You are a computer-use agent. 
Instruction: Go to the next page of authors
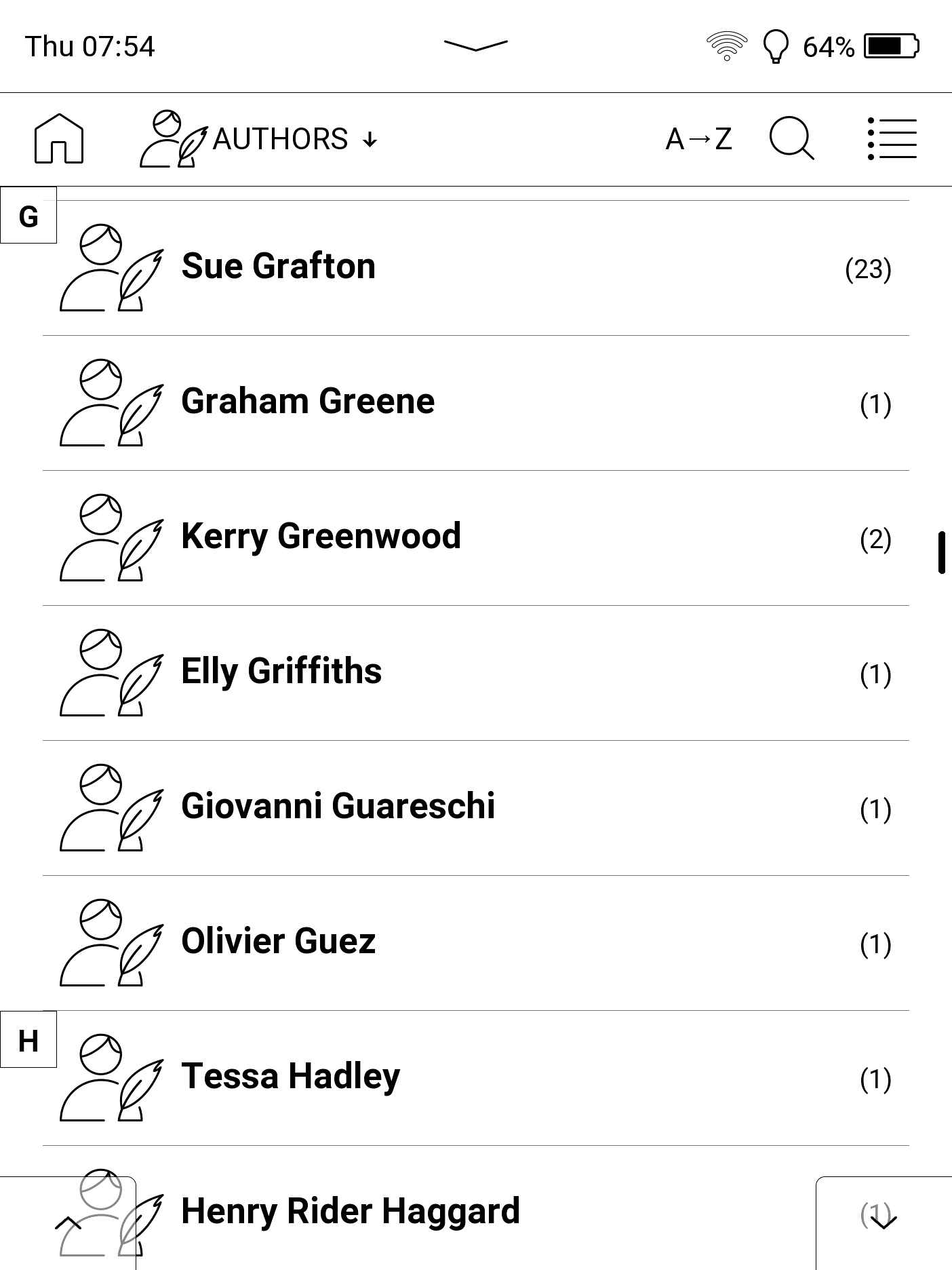pyautogui.click(x=884, y=1223)
